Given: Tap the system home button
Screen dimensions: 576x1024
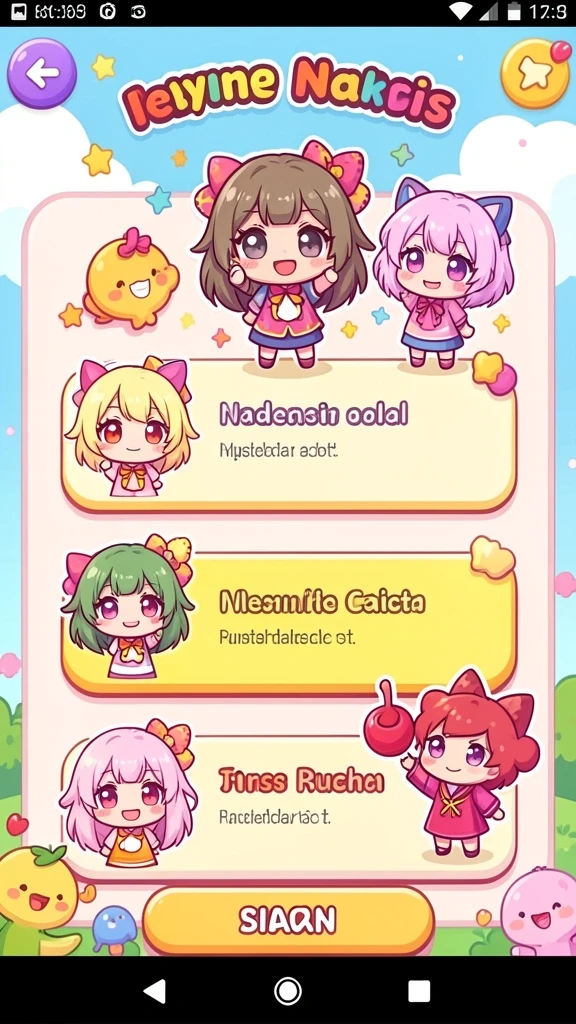Looking at the screenshot, I should pos(288,991).
